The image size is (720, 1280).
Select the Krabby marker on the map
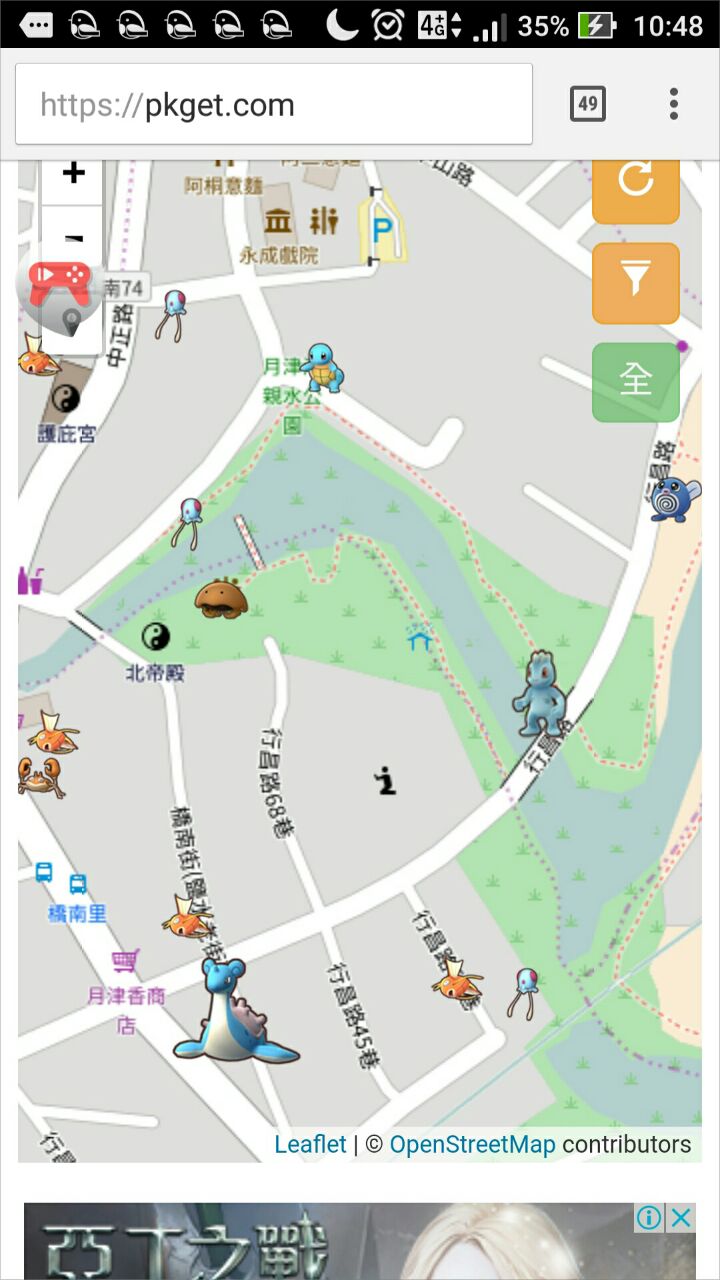click(40, 777)
